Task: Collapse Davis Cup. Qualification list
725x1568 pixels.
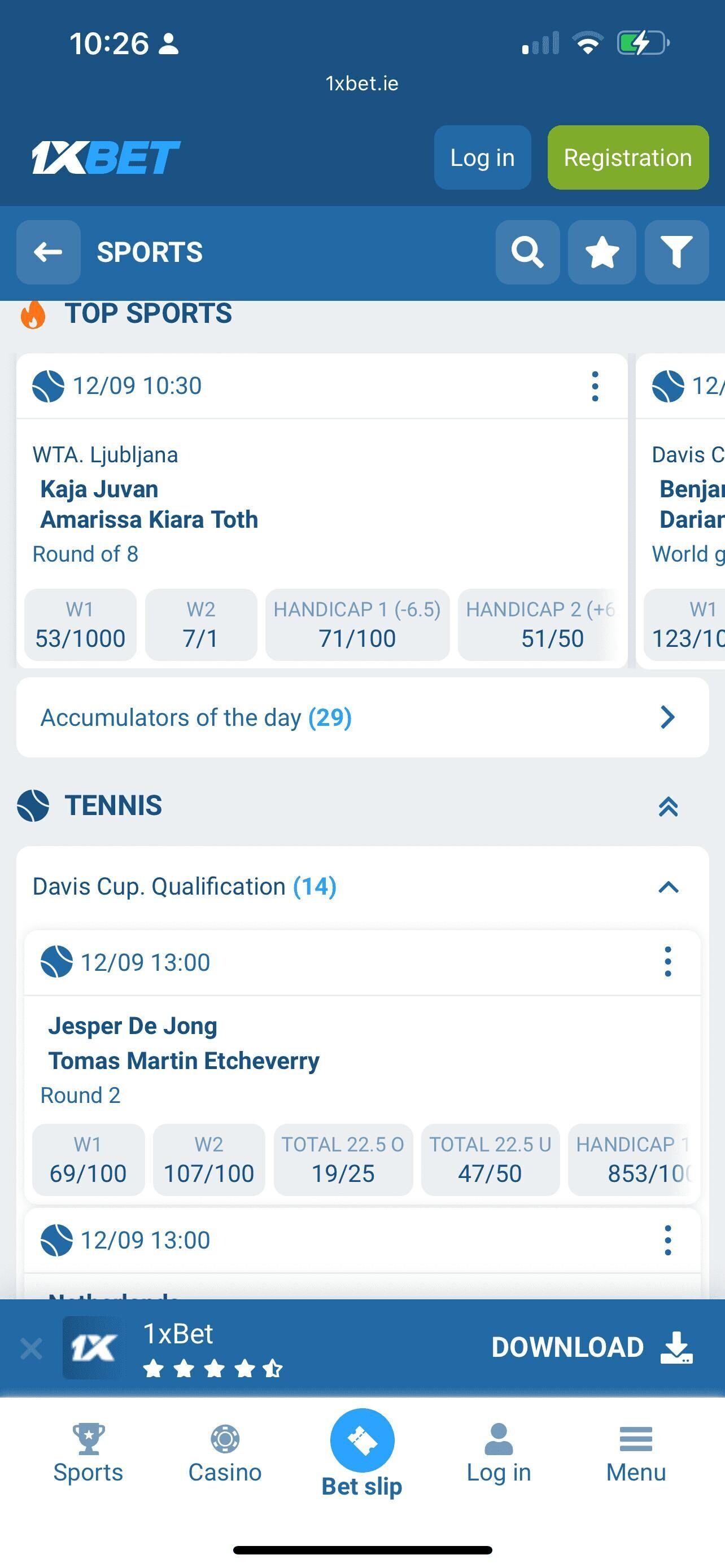Action: pos(668,887)
